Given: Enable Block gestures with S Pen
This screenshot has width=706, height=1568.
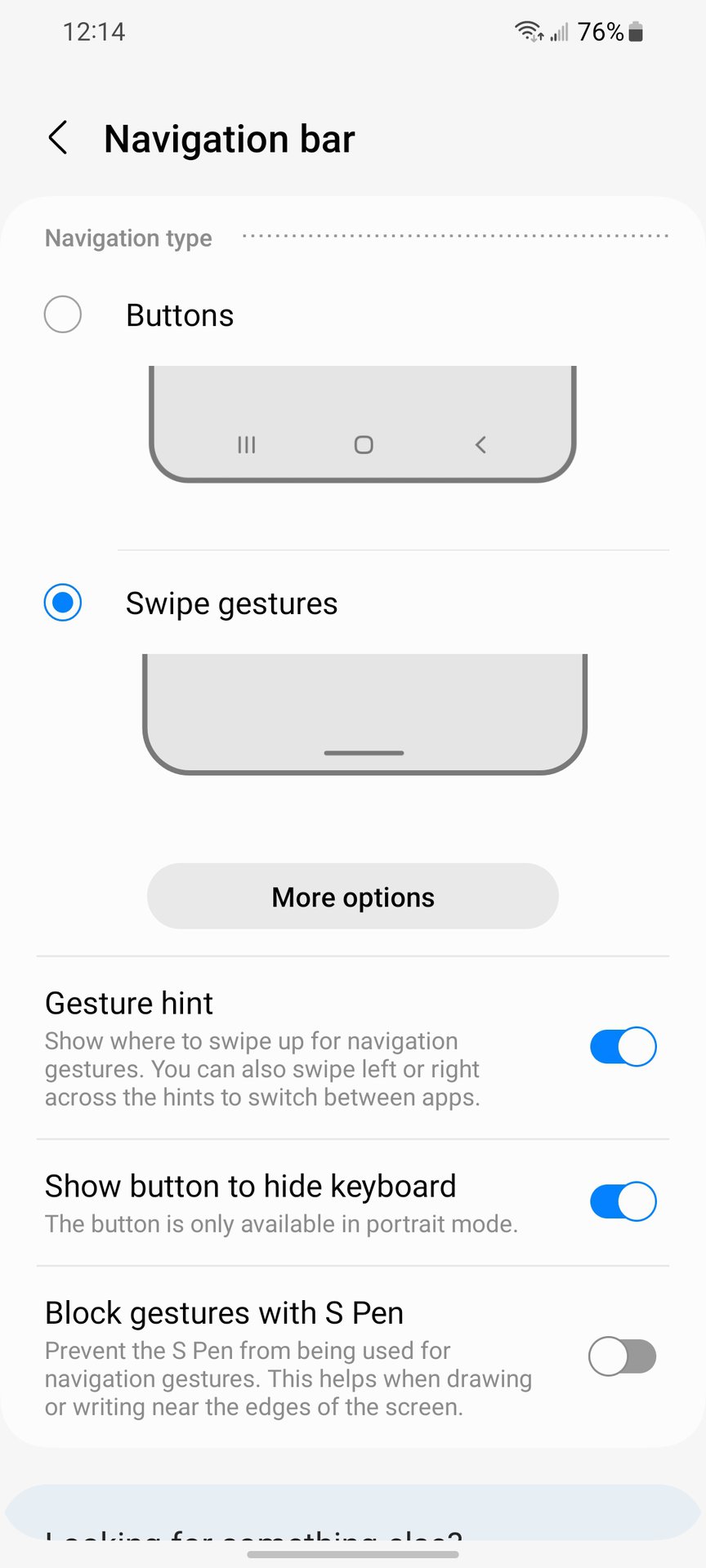Looking at the screenshot, I should point(623,1356).
